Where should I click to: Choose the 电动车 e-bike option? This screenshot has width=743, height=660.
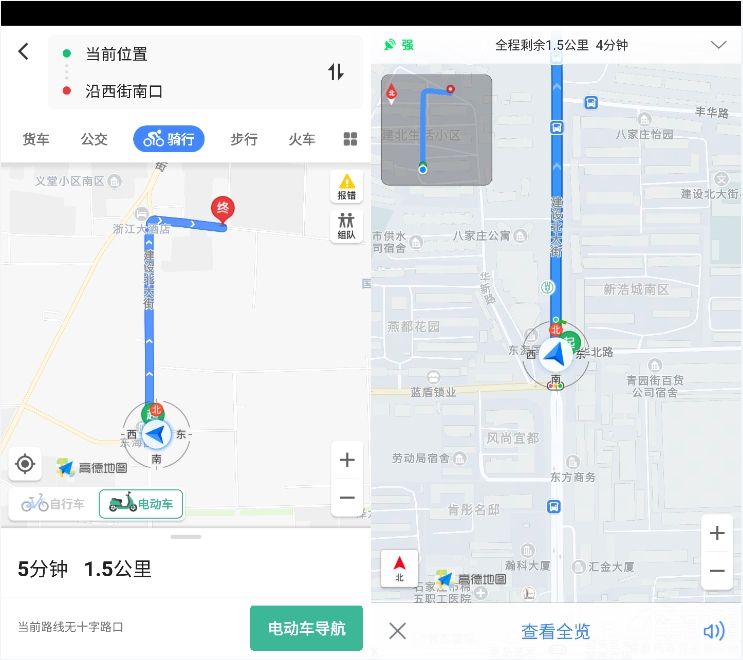coord(141,504)
